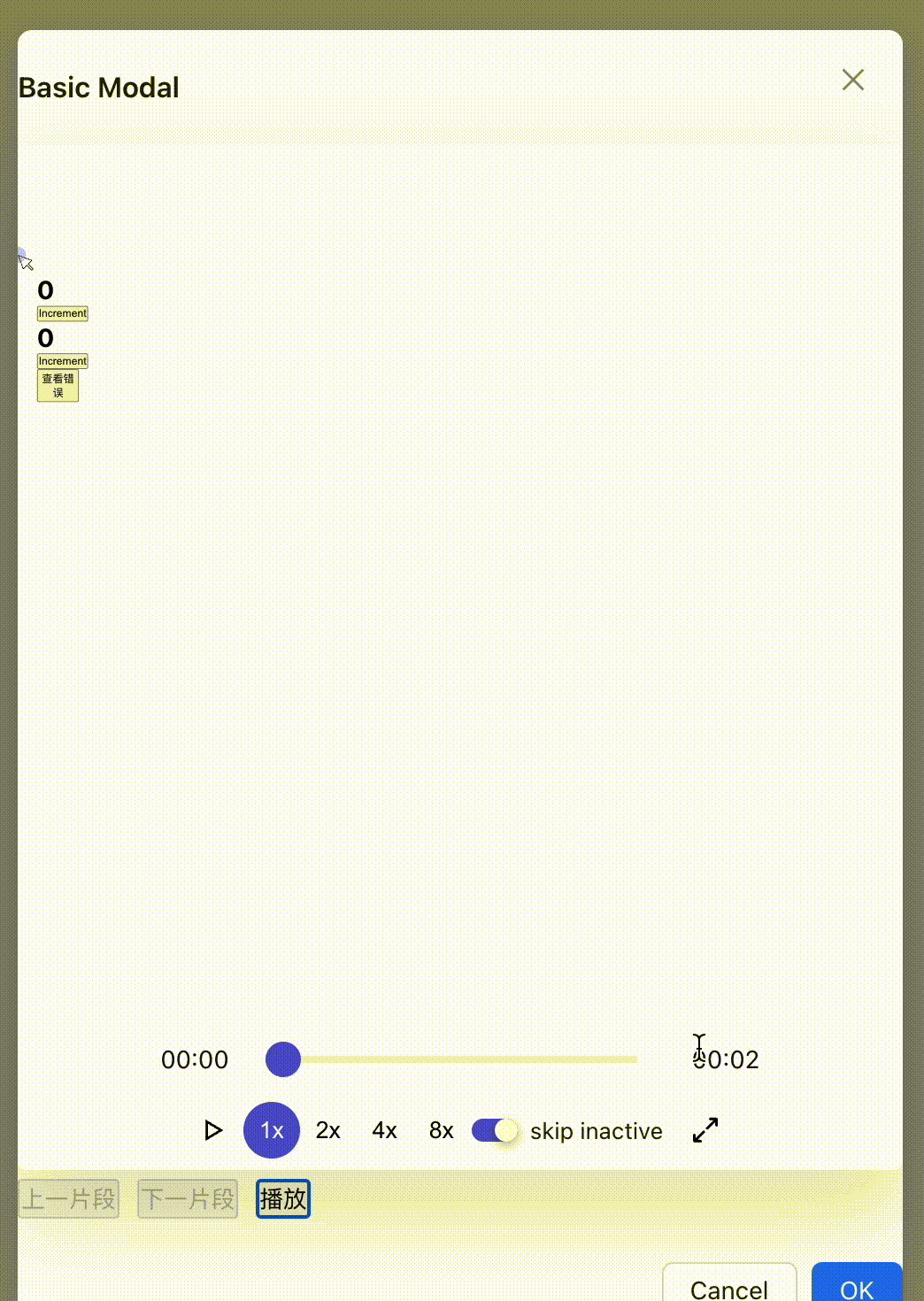This screenshot has height=1301, width=924.
Task: Click the play triangle next to speed controls
Action: [212, 1130]
